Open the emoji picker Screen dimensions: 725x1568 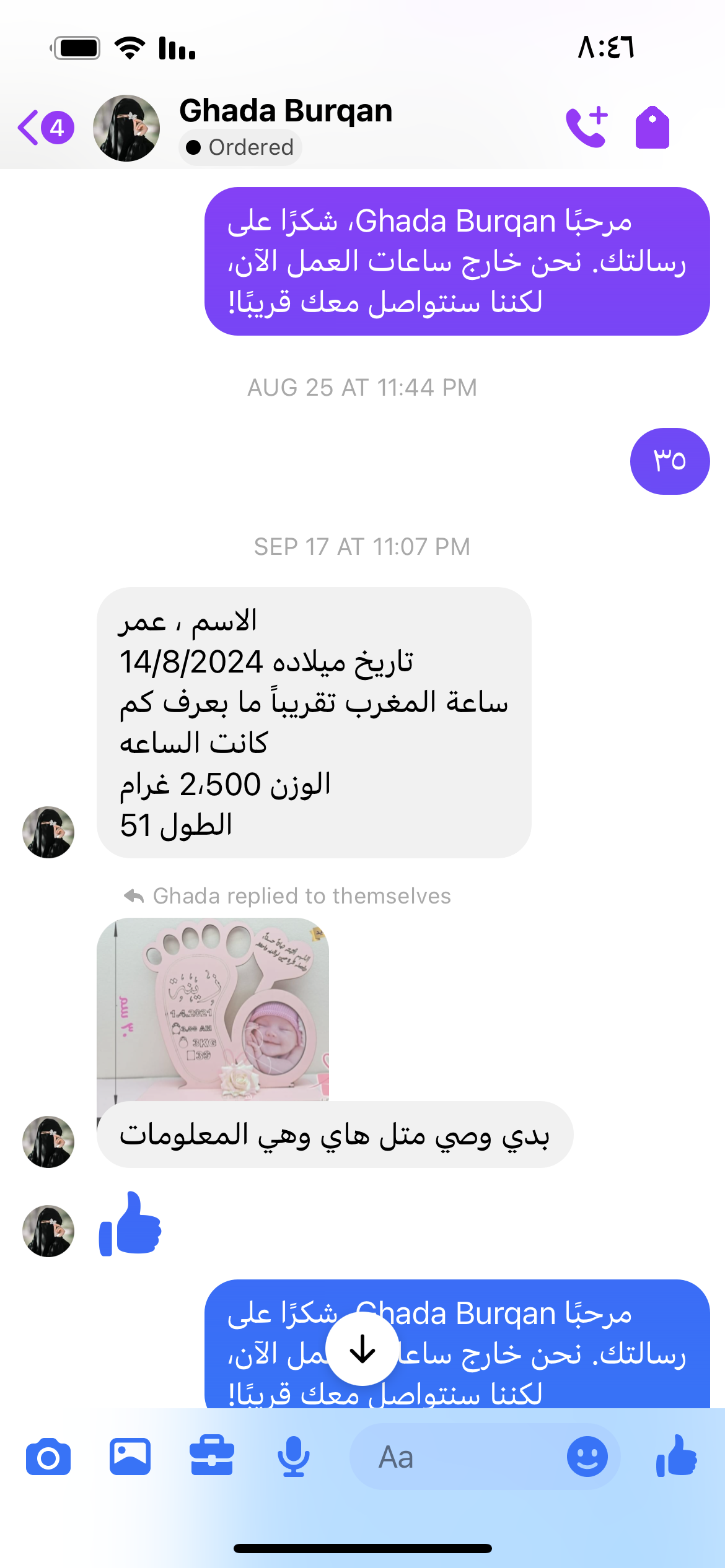(x=587, y=1457)
